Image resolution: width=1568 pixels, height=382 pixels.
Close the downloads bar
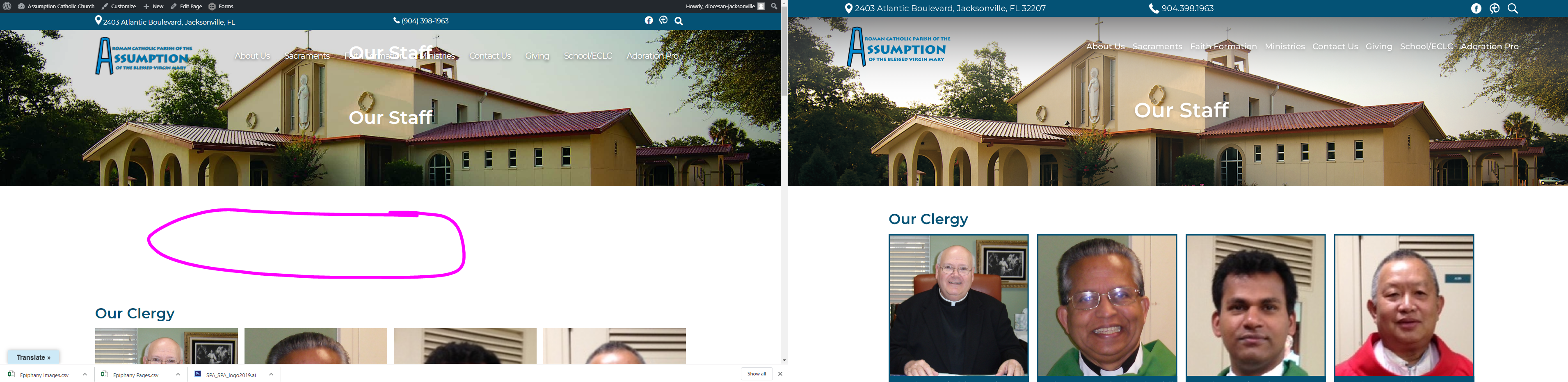[780, 373]
